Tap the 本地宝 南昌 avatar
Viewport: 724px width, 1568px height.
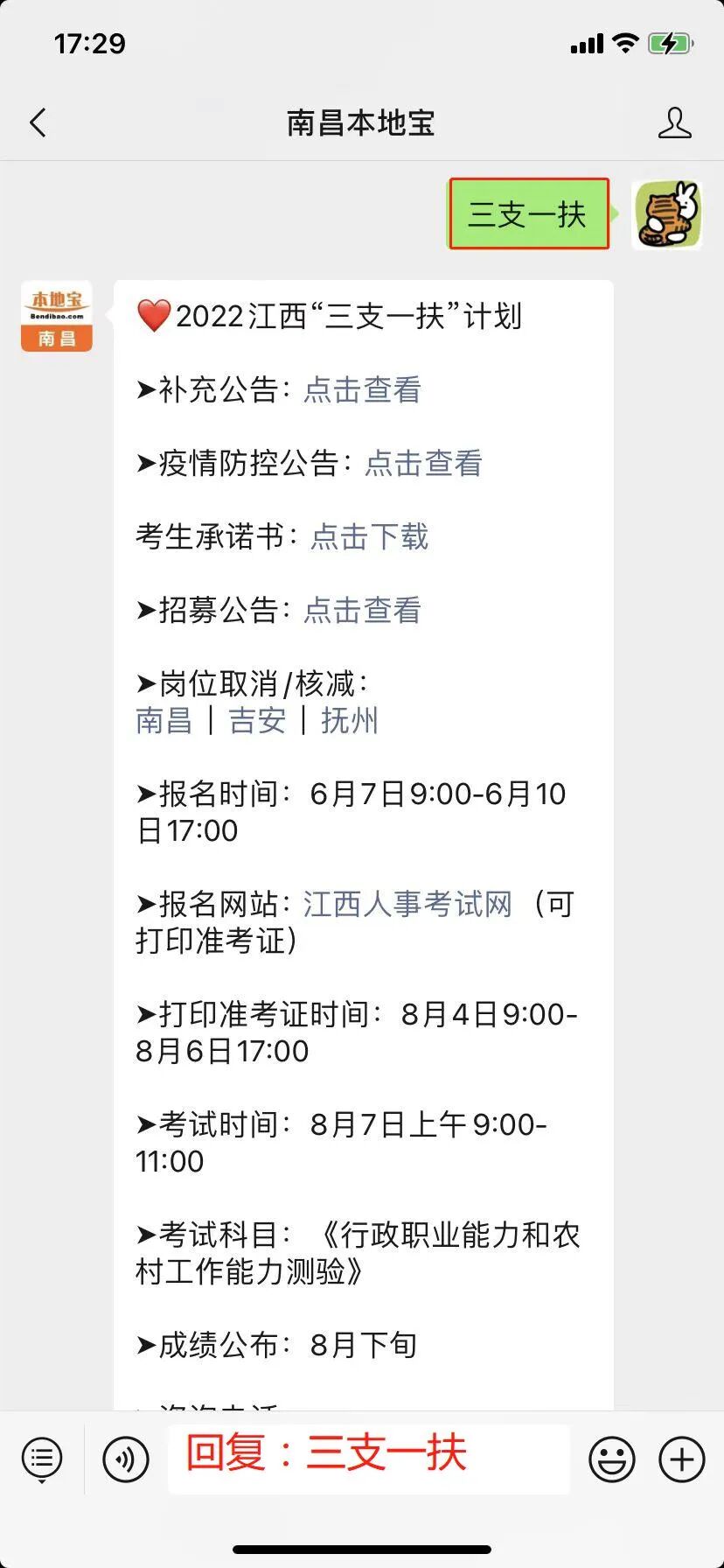coord(57,316)
